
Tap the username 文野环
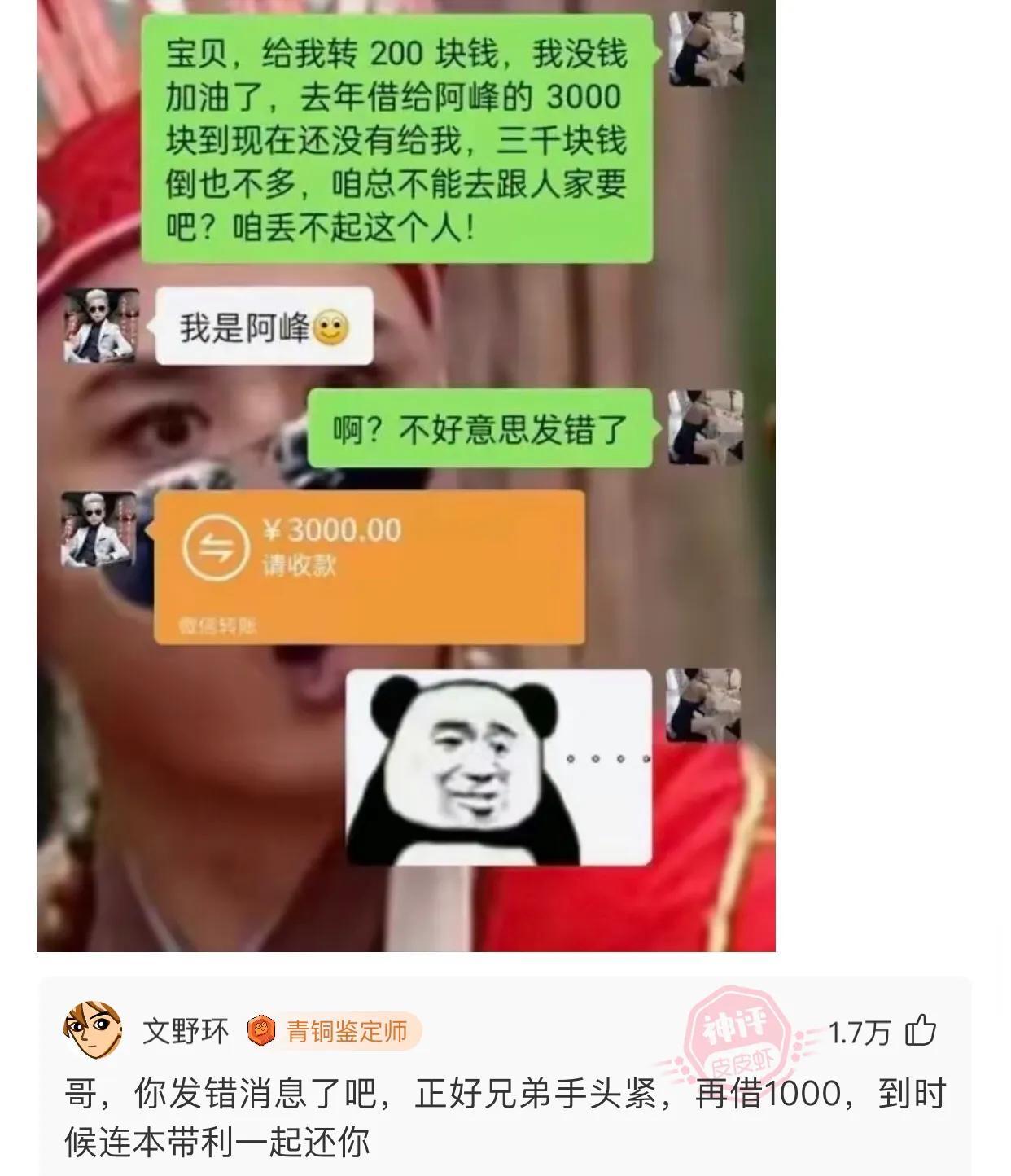pos(186,1031)
